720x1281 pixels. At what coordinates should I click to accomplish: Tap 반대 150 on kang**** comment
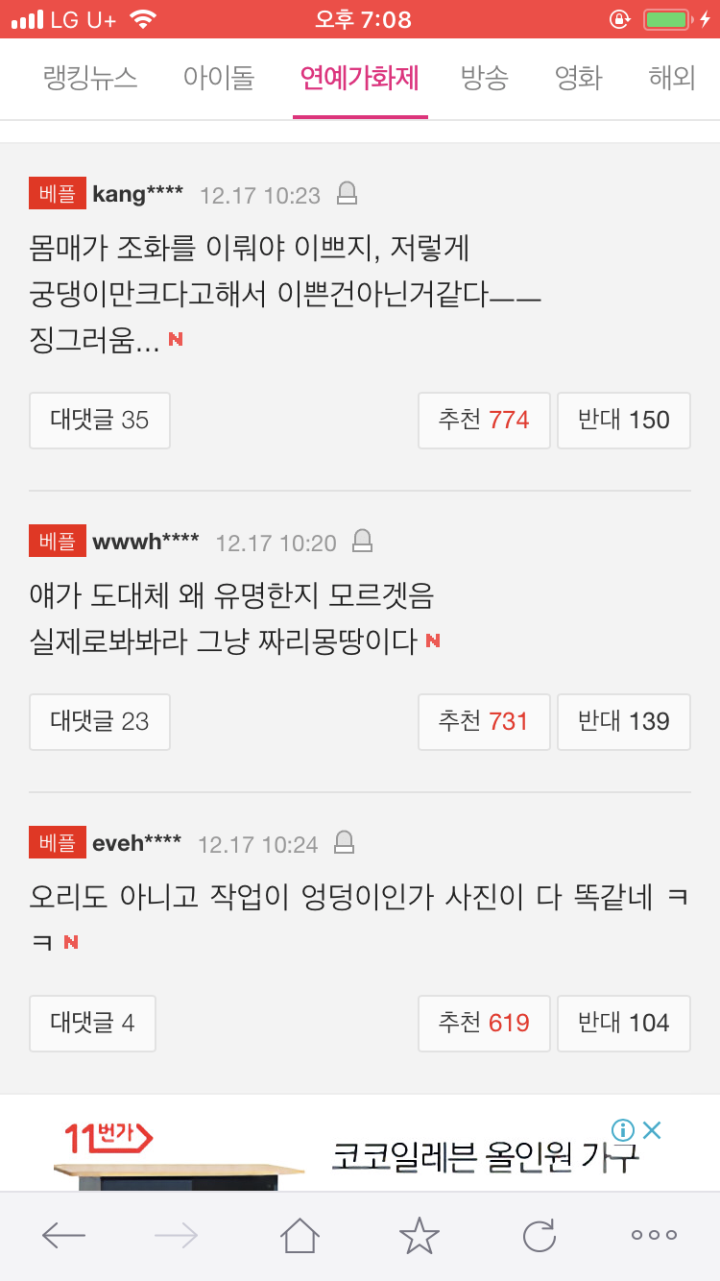coord(624,420)
